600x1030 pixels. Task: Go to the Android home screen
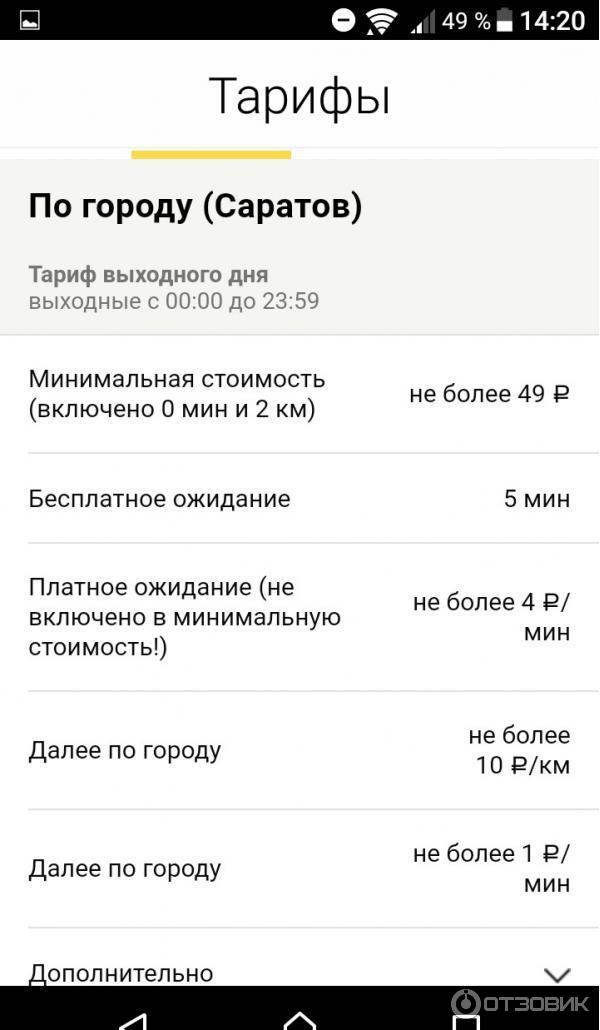pyautogui.click(x=299, y=1019)
